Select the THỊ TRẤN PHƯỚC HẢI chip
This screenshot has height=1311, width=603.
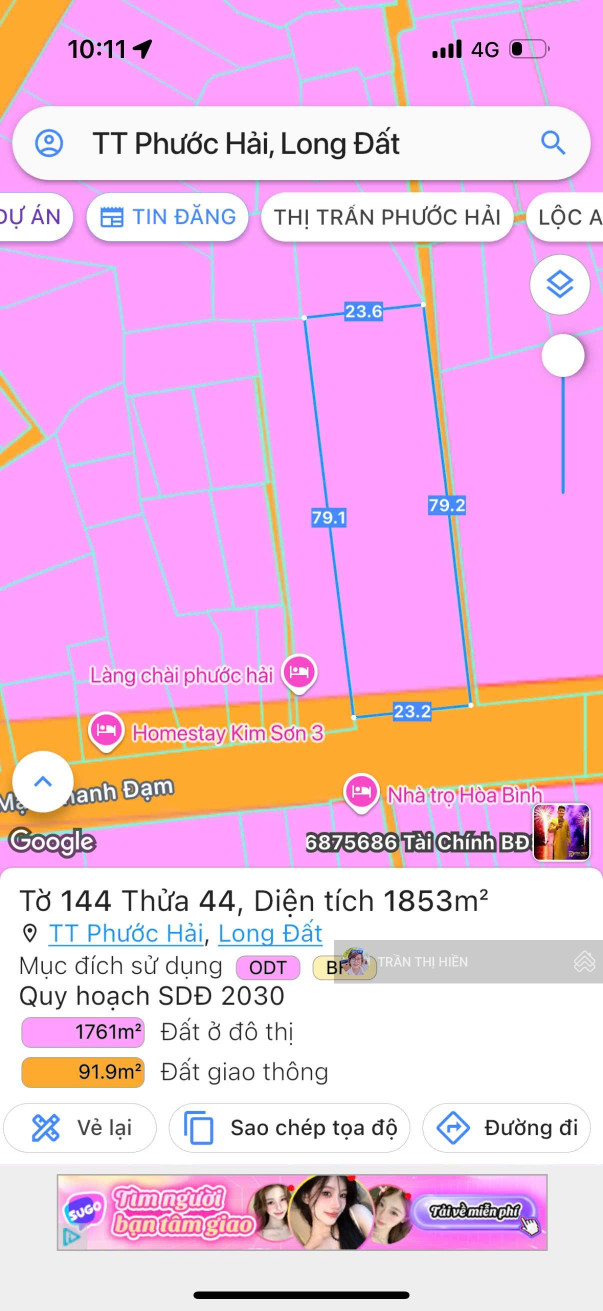point(387,217)
